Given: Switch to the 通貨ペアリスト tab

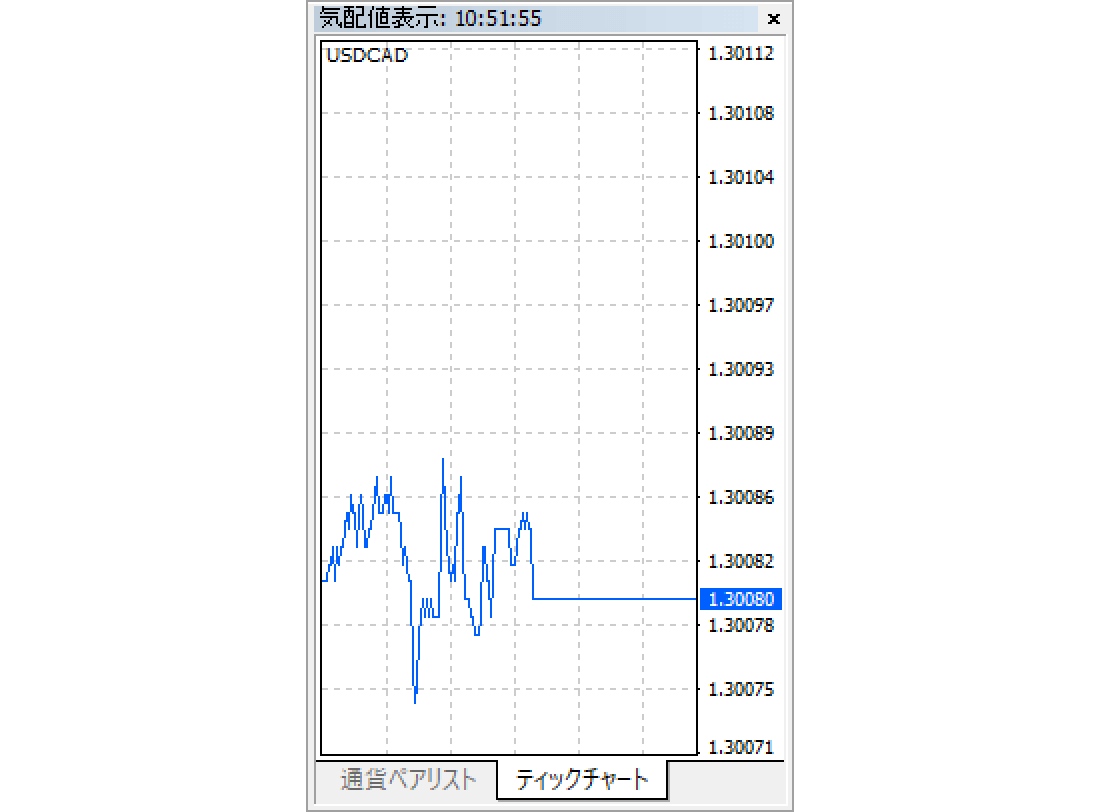Looking at the screenshot, I should coord(406,780).
